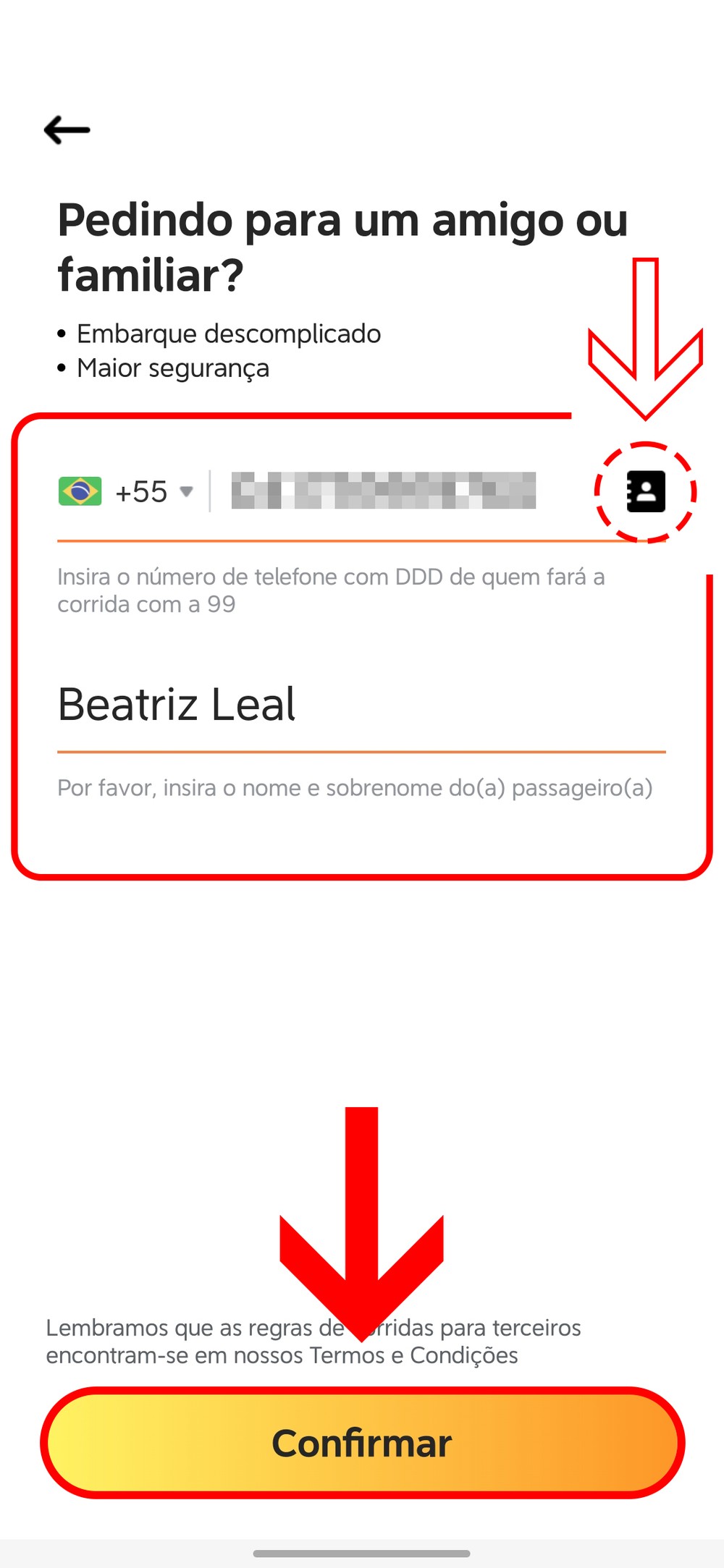Tap the Confirmar button
Image resolution: width=724 pixels, height=1568 pixels.
pyautogui.click(x=362, y=1443)
